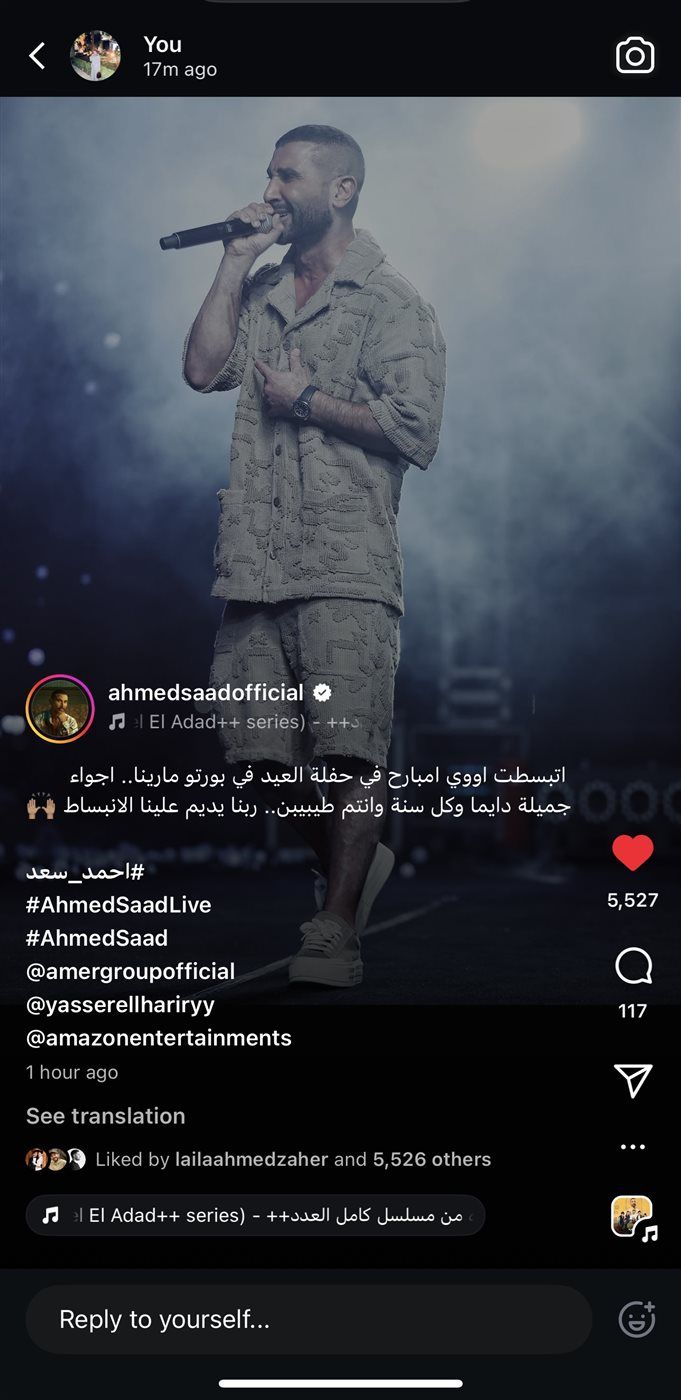Open the camera icon
681x1400 pixels.
tap(634, 56)
